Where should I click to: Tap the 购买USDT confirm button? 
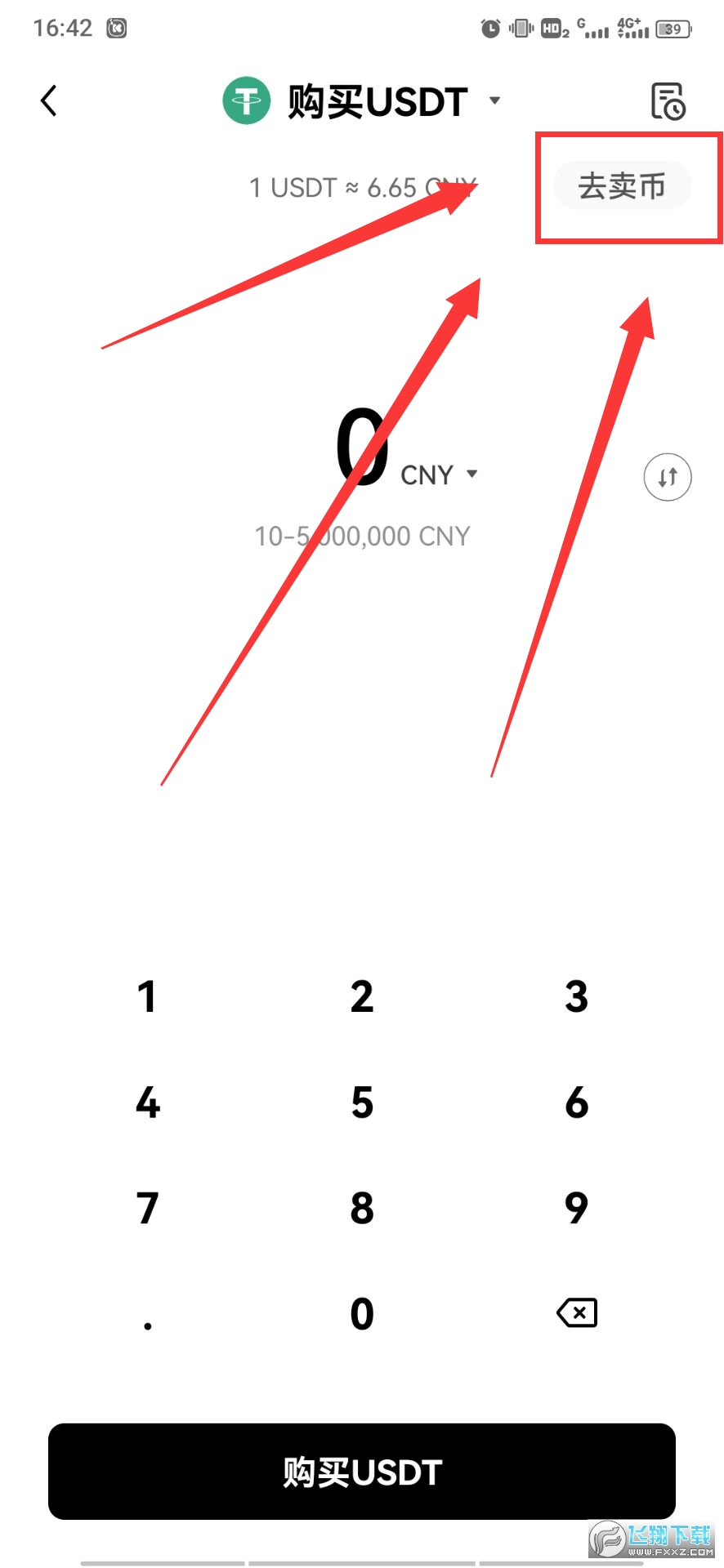[362, 1470]
